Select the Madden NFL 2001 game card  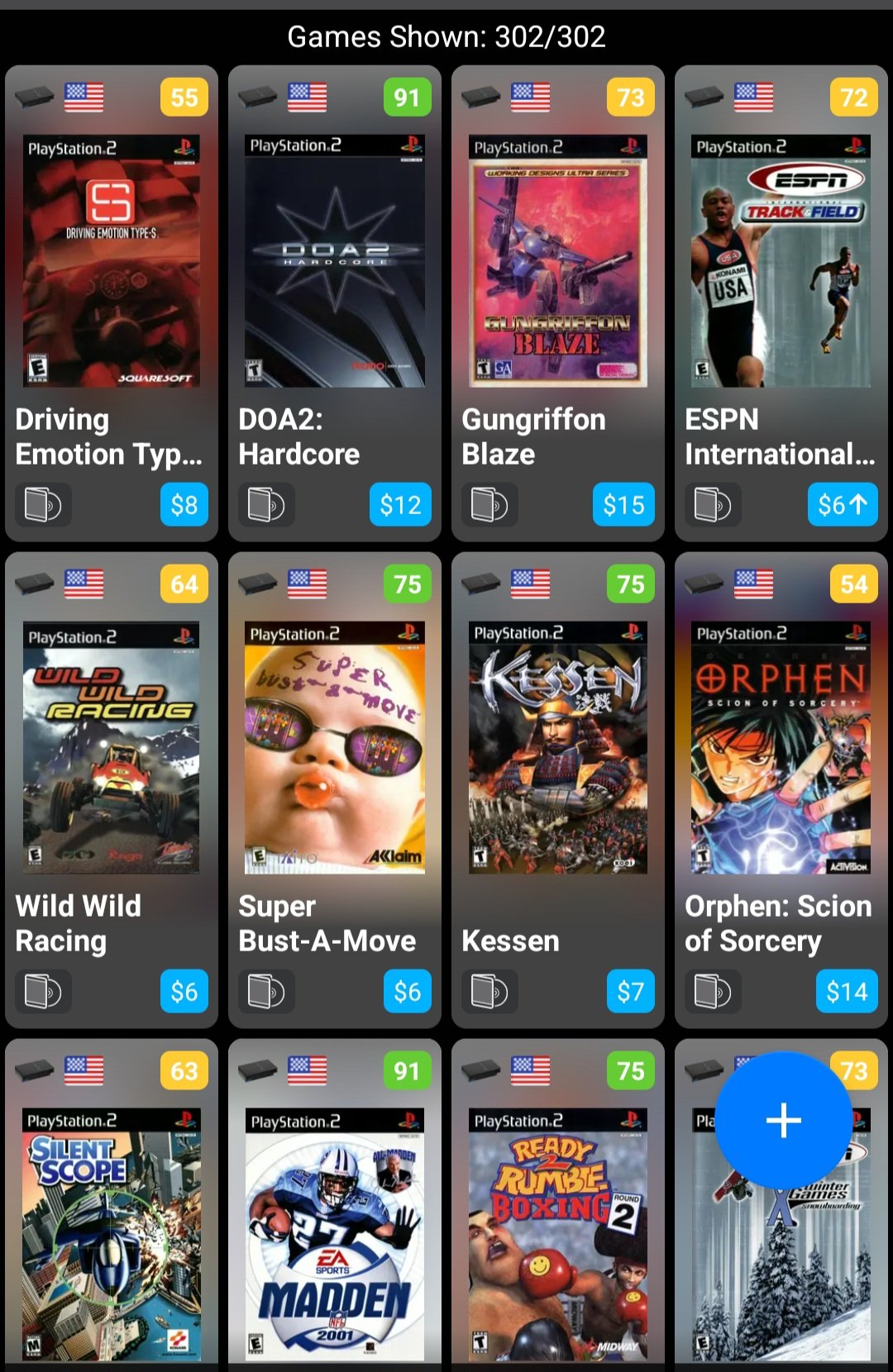(x=334, y=1235)
